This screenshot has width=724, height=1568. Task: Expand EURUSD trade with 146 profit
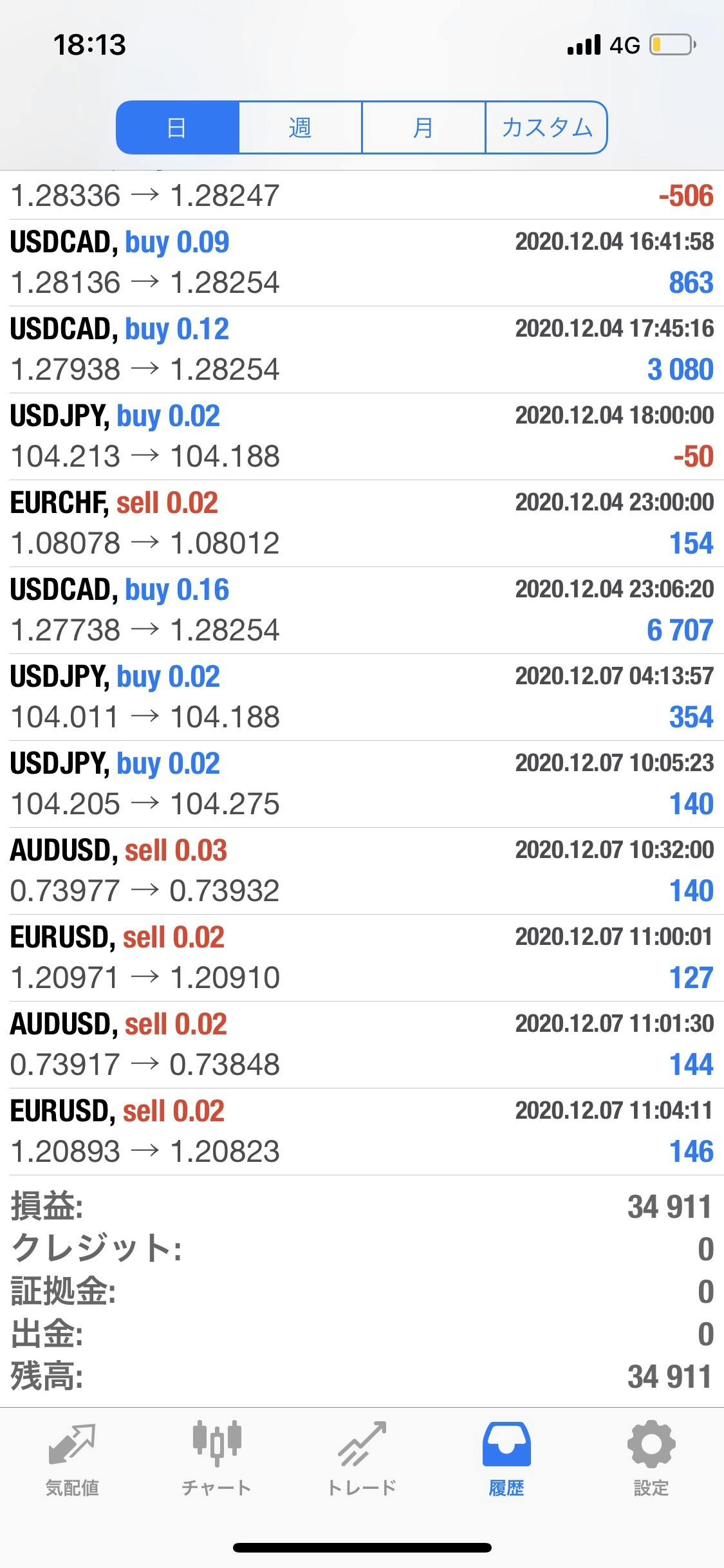(362, 1132)
